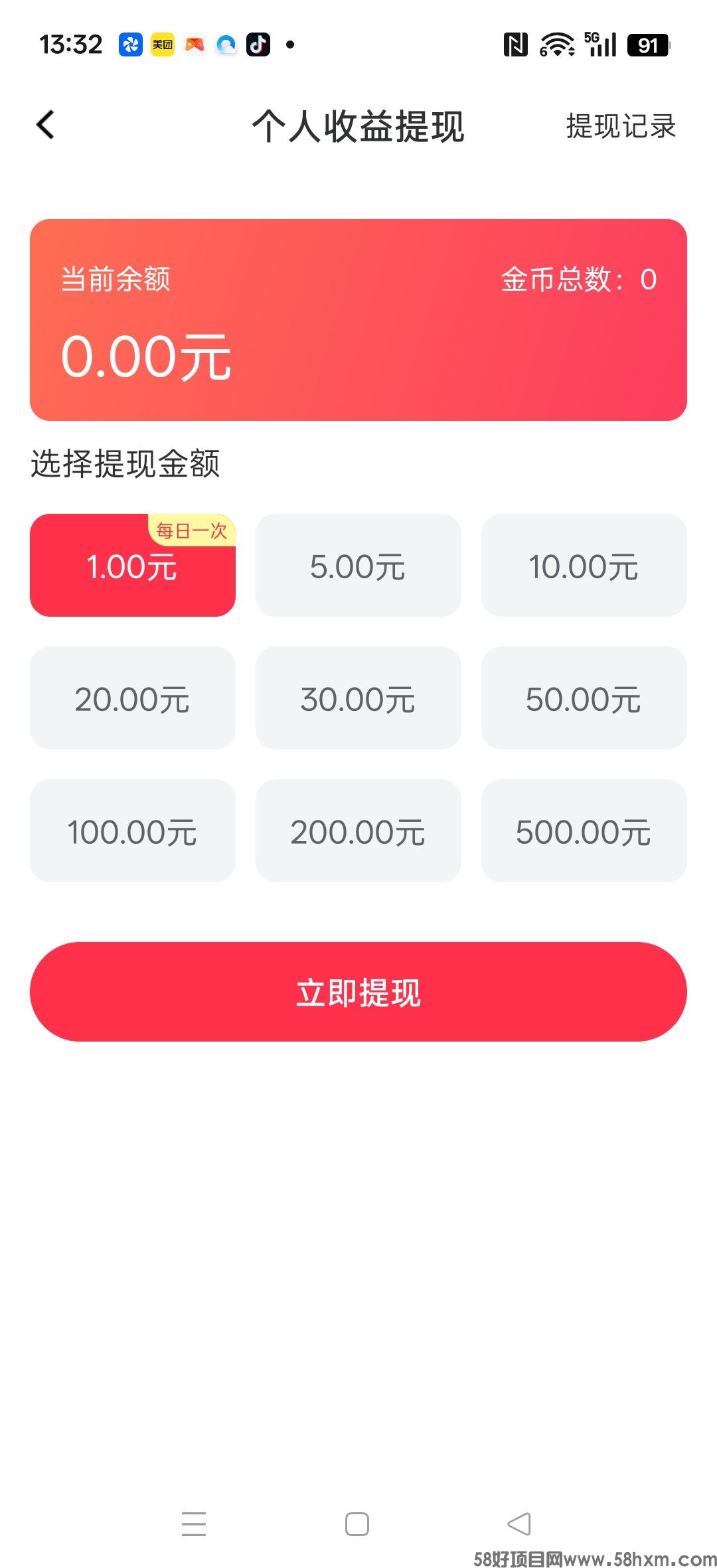717x1568 pixels.
Task: Select the 100.00元 amount option
Action: click(x=133, y=831)
